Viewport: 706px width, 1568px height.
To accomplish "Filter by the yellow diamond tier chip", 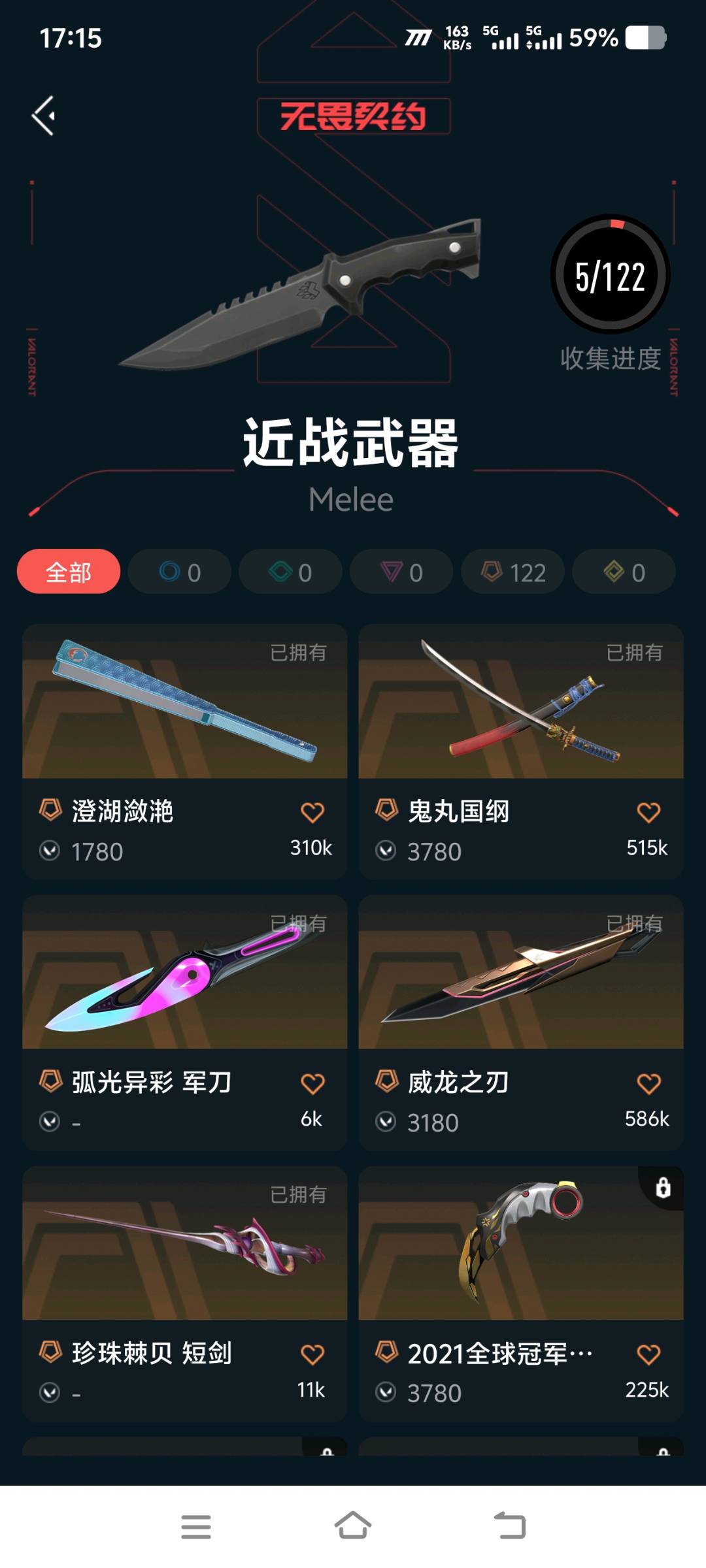I will pyautogui.click(x=624, y=572).
